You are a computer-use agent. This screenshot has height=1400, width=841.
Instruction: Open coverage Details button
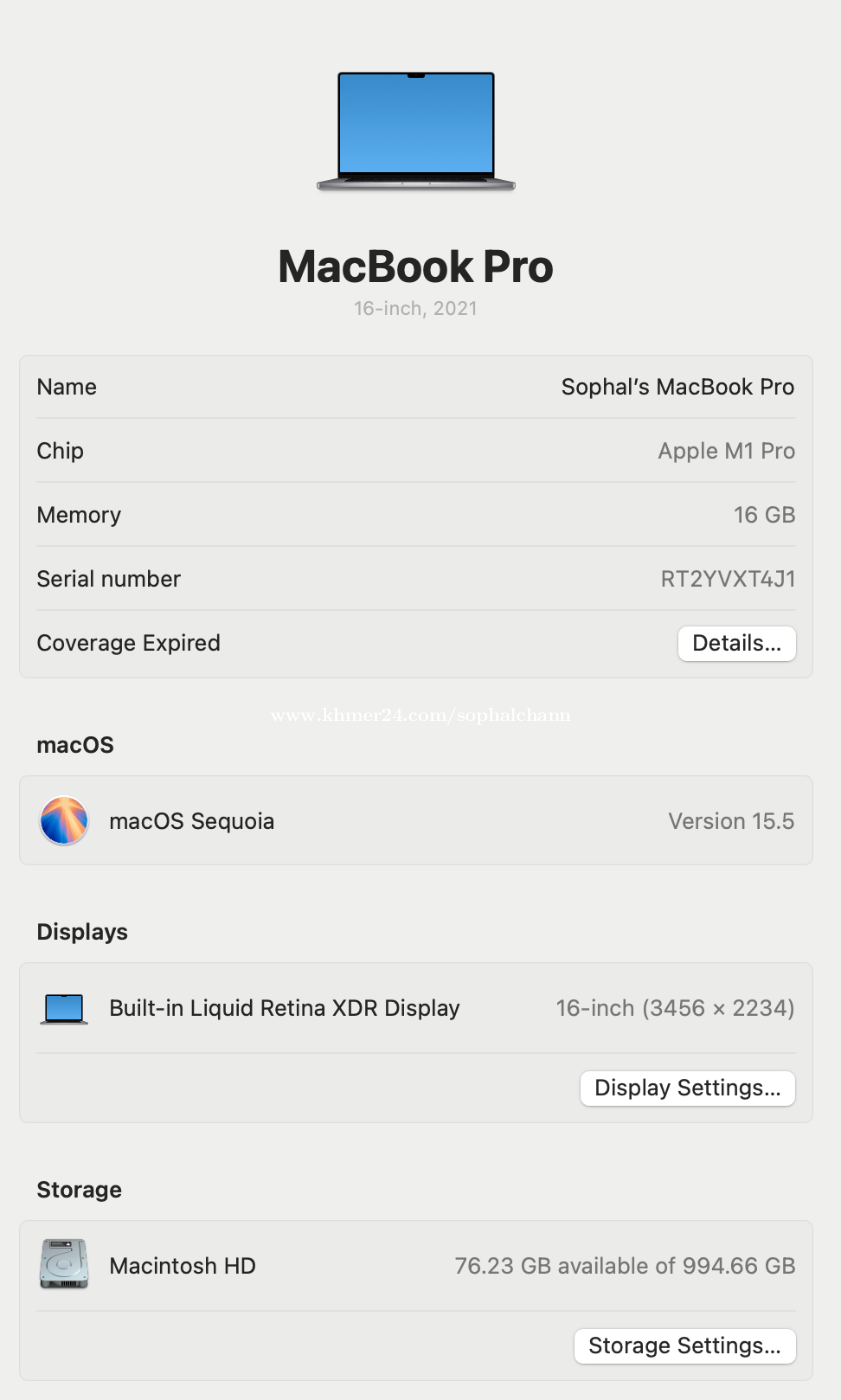click(x=737, y=643)
